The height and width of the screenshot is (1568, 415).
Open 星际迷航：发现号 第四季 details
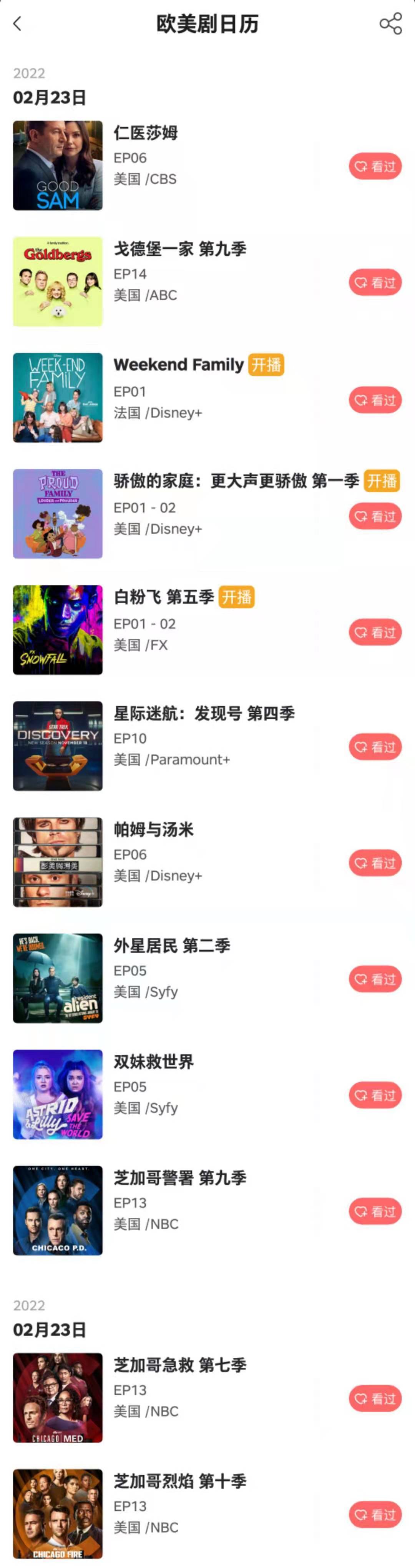click(x=204, y=713)
